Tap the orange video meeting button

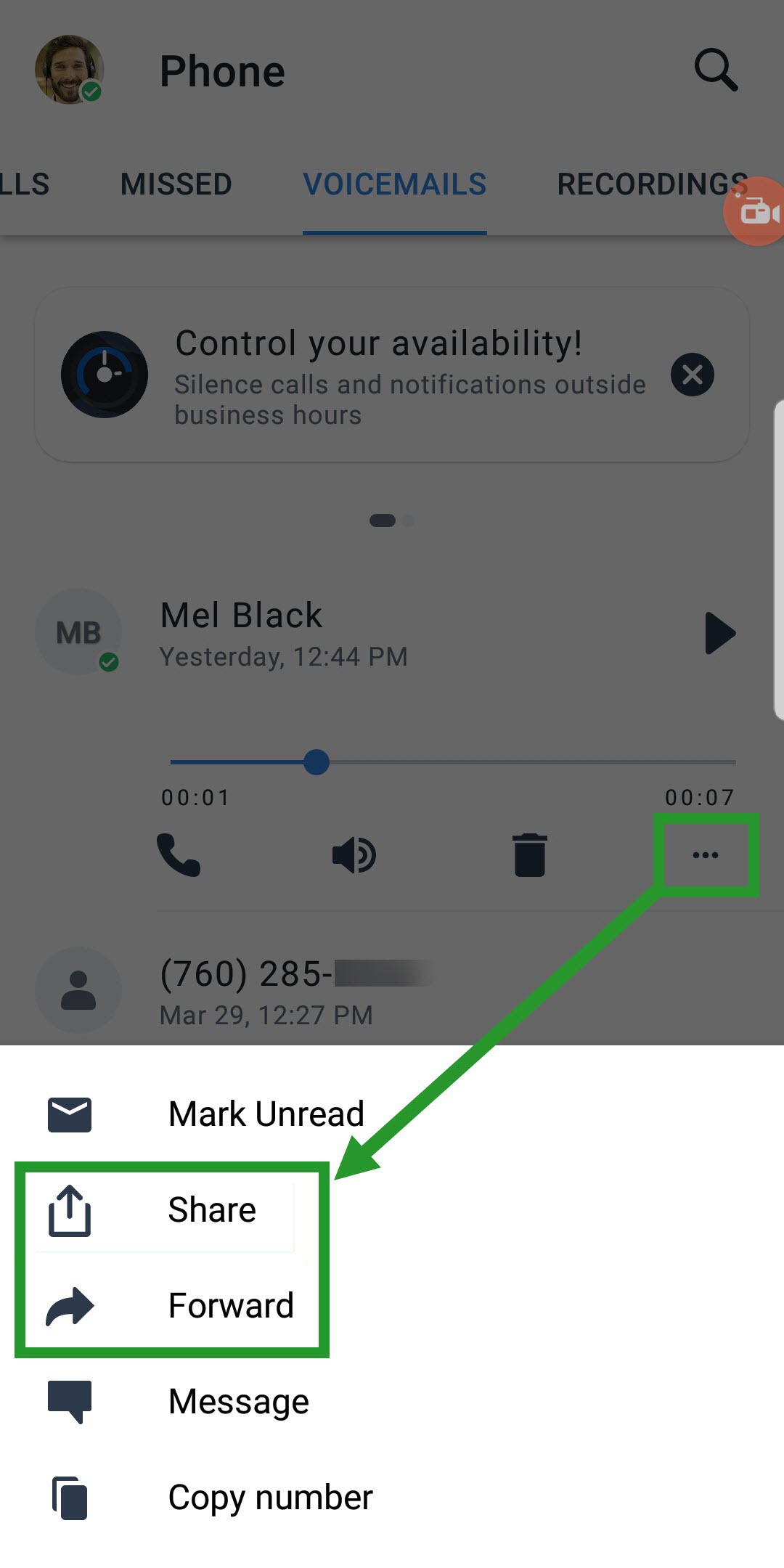[x=755, y=211]
